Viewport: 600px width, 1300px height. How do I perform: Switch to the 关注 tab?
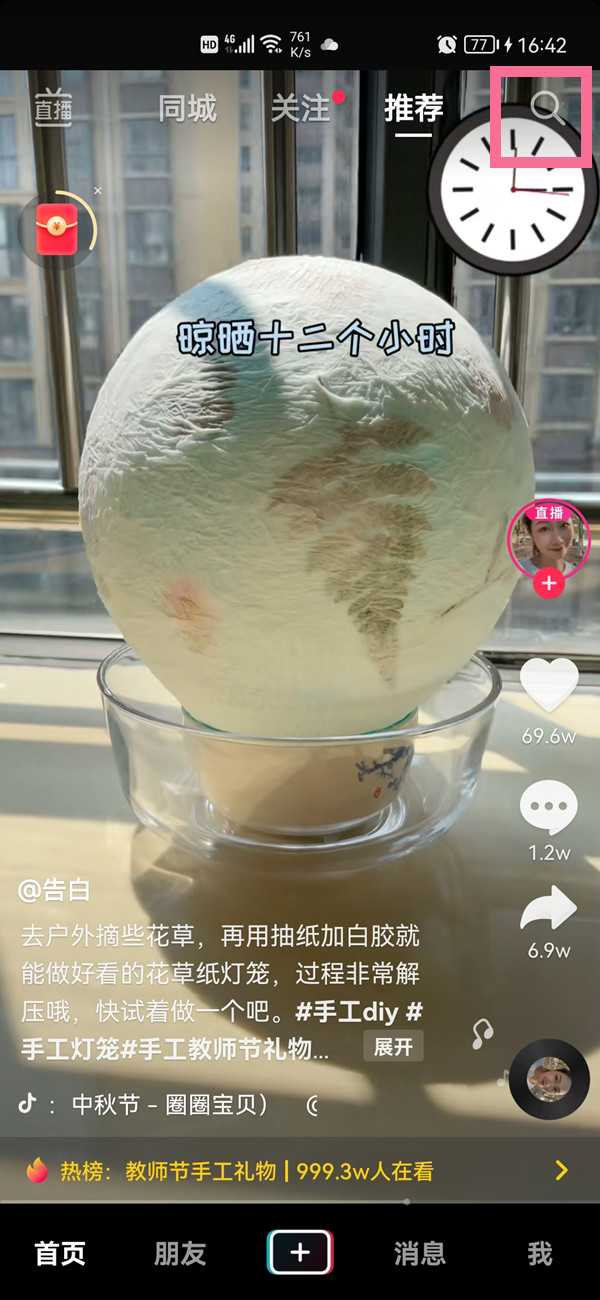[300, 108]
